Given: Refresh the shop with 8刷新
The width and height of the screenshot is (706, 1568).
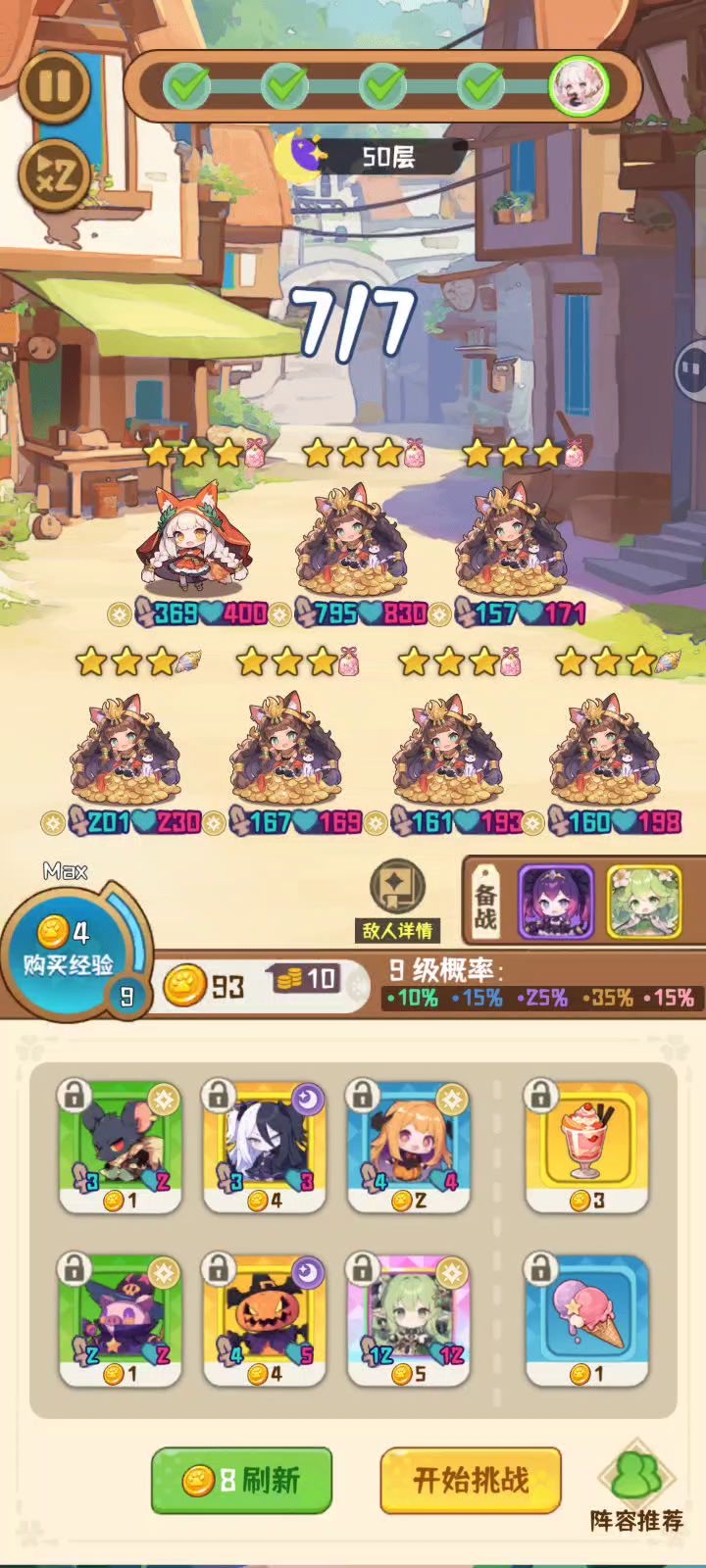Looking at the screenshot, I should 241,1479.
